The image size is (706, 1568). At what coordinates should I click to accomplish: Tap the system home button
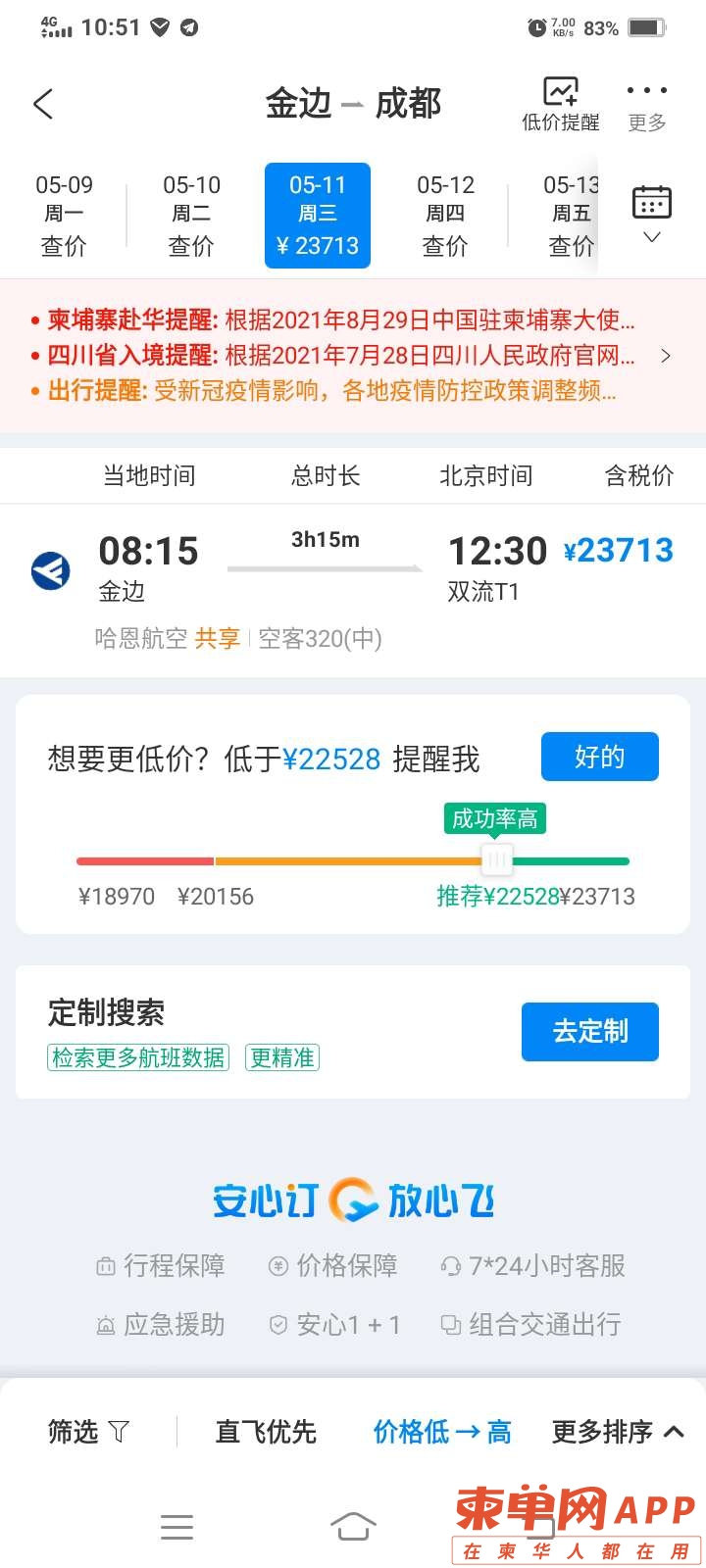(353, 1526)
